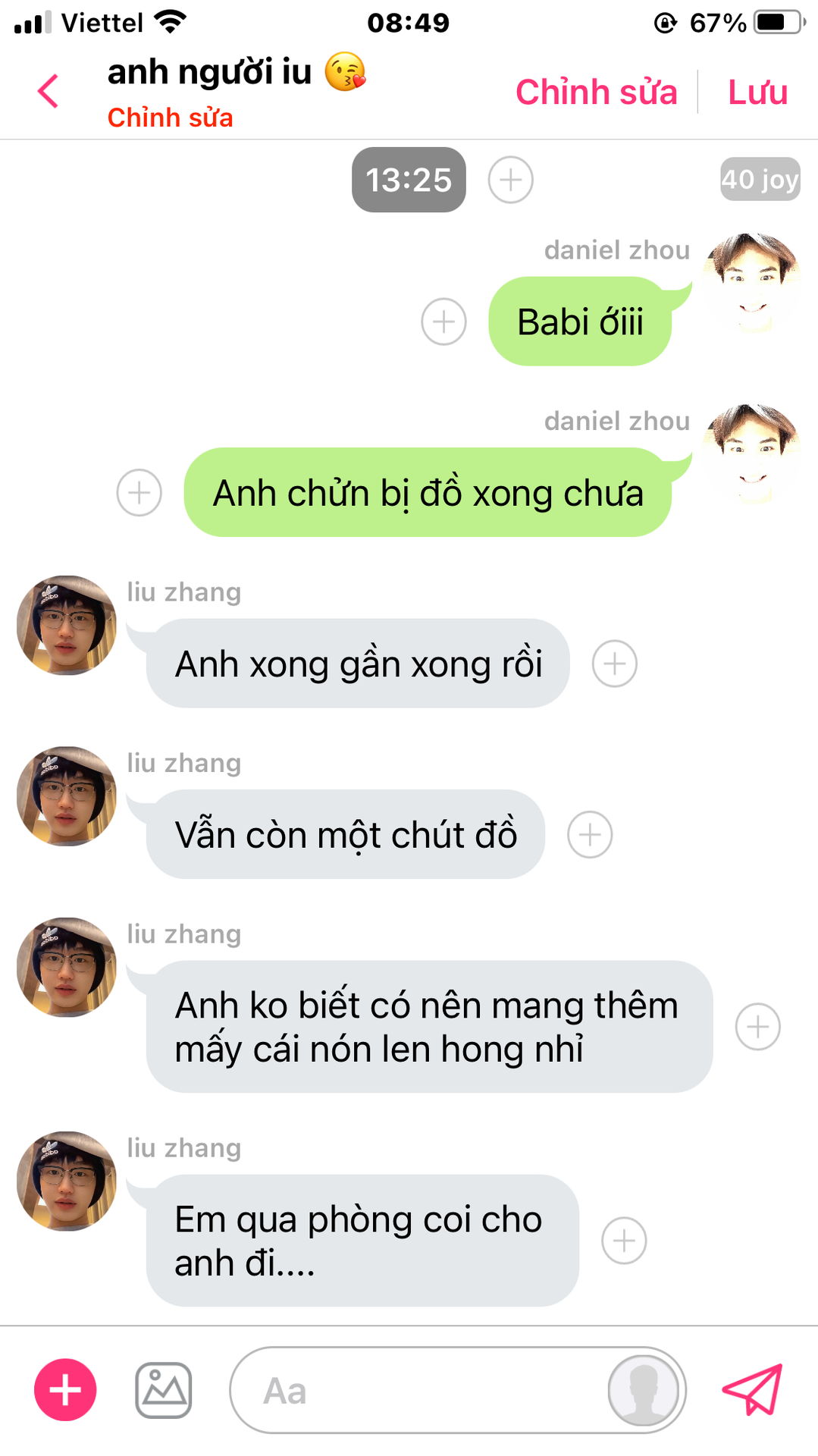Tap daniel zhou's avatar beside Babi ơiii
Image resolution: width=818 pixels, height=1456 pixels.
pos(751,283)
